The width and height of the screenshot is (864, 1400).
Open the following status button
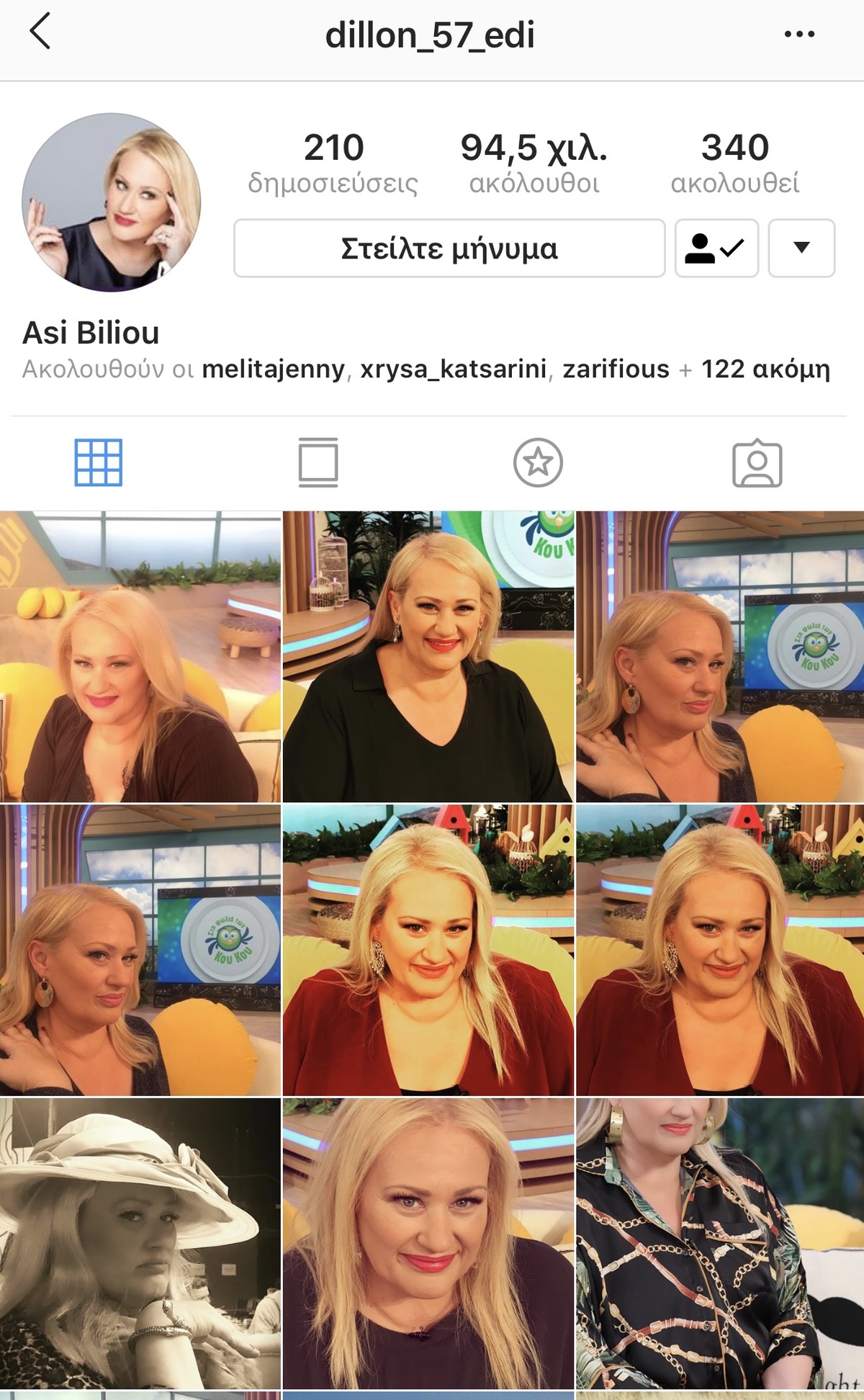(x=716, y=248)
